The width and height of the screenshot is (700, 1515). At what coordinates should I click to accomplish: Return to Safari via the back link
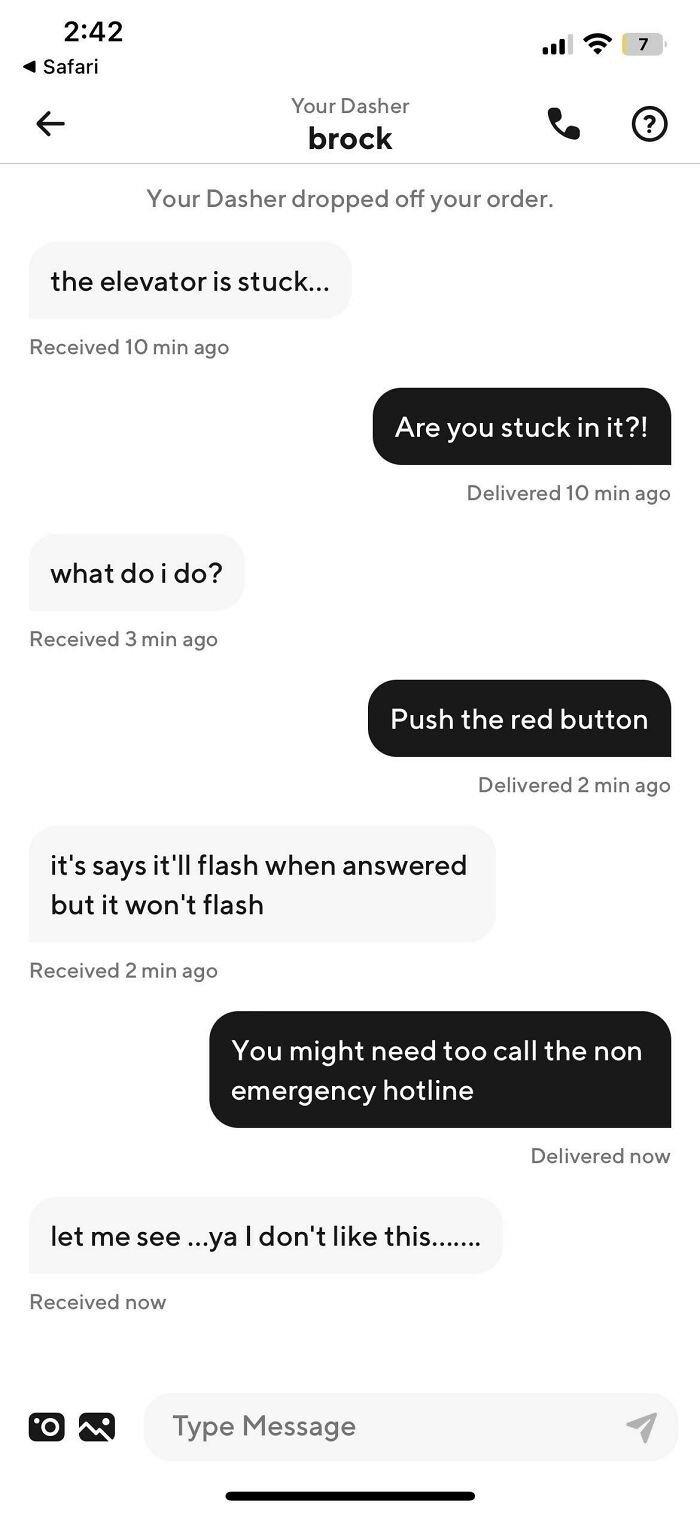[60, 67]
